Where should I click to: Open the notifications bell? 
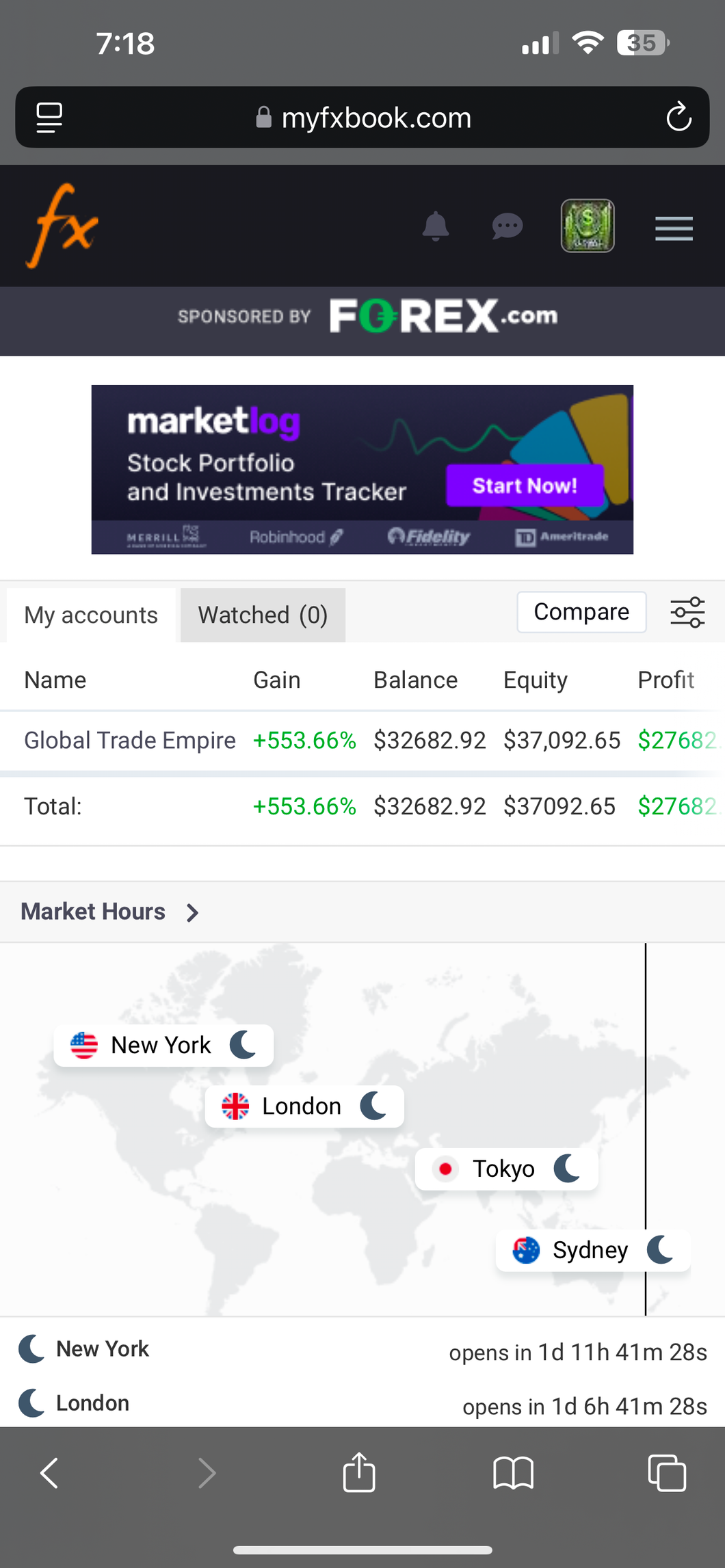[436, 227]
